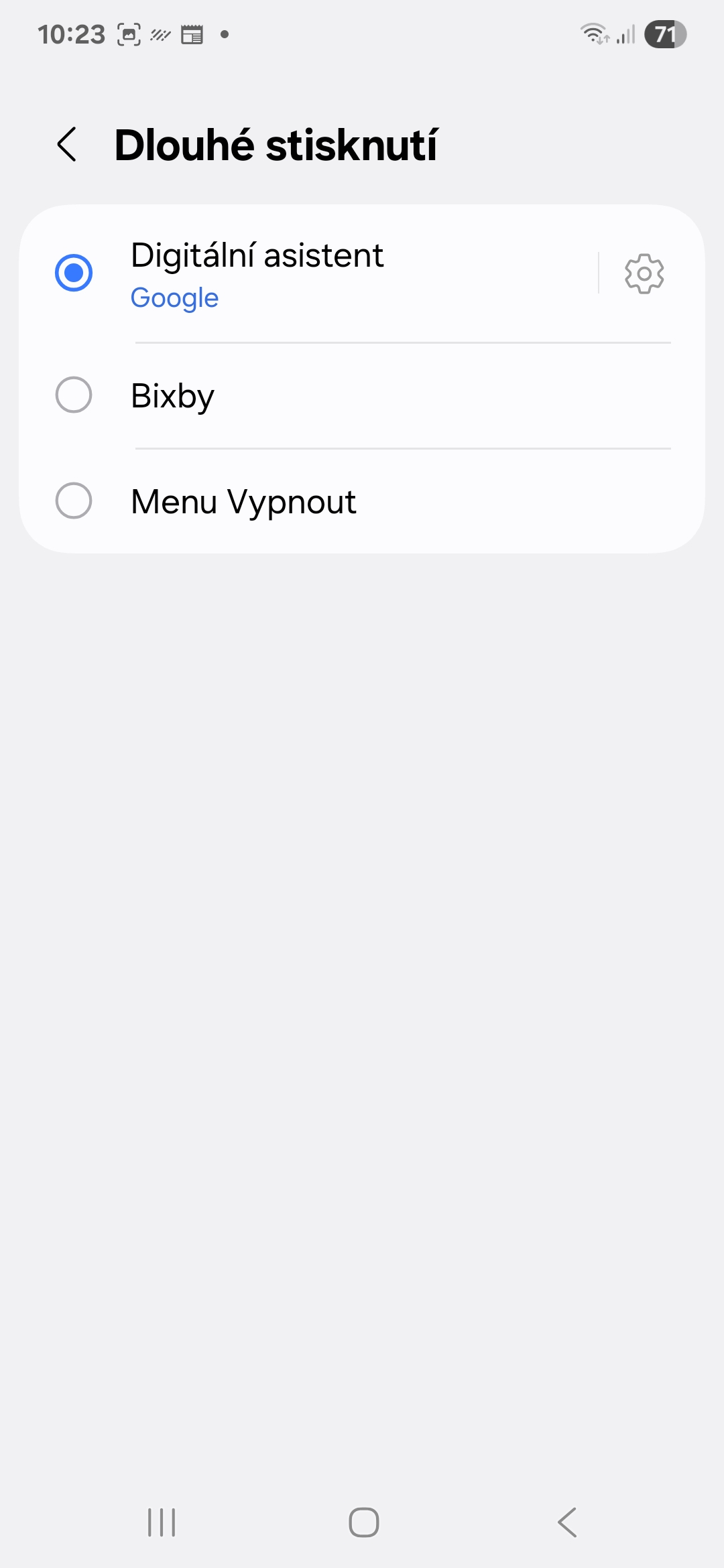Select the Menu Vypnout option

(x=74, y=501)
